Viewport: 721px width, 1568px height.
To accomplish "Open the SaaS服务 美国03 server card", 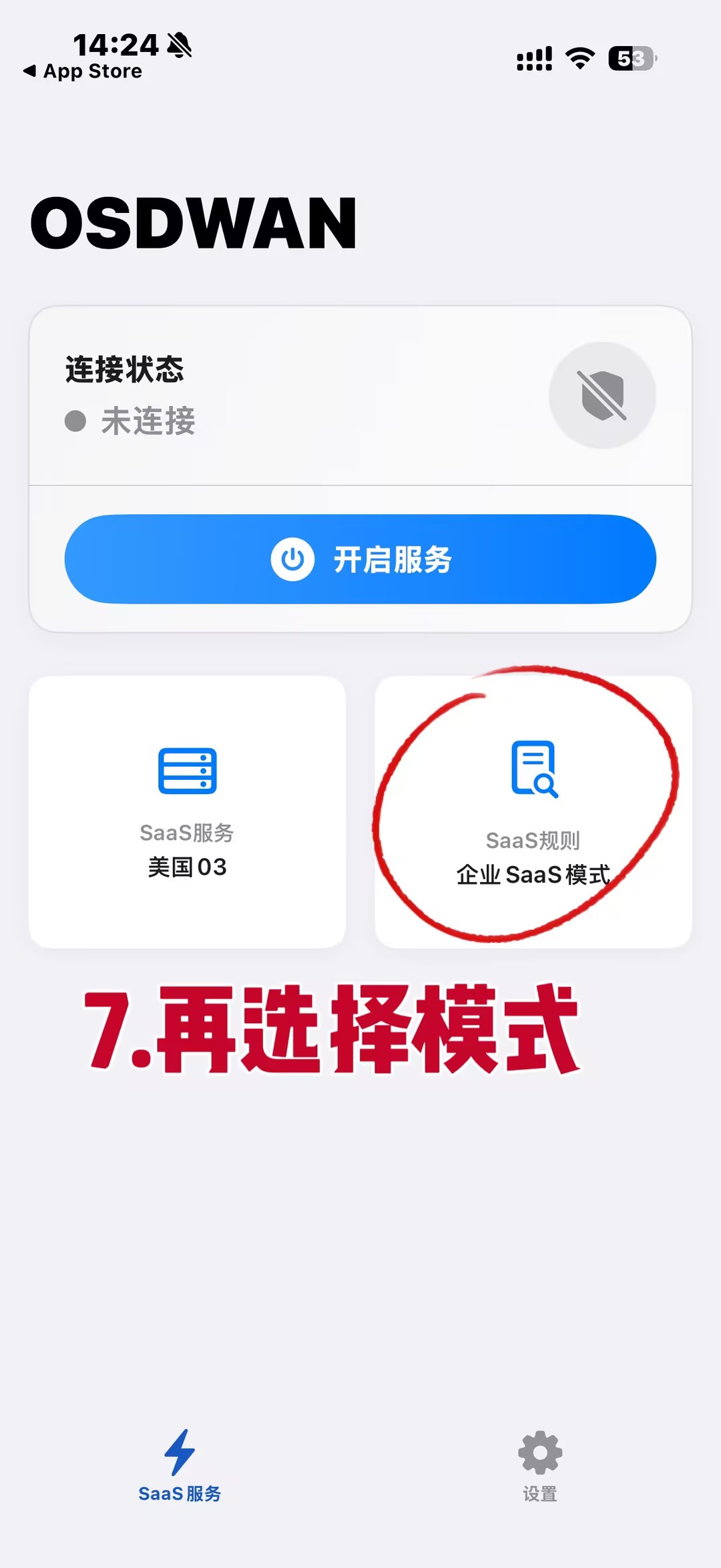I will (x=187, y=811).
